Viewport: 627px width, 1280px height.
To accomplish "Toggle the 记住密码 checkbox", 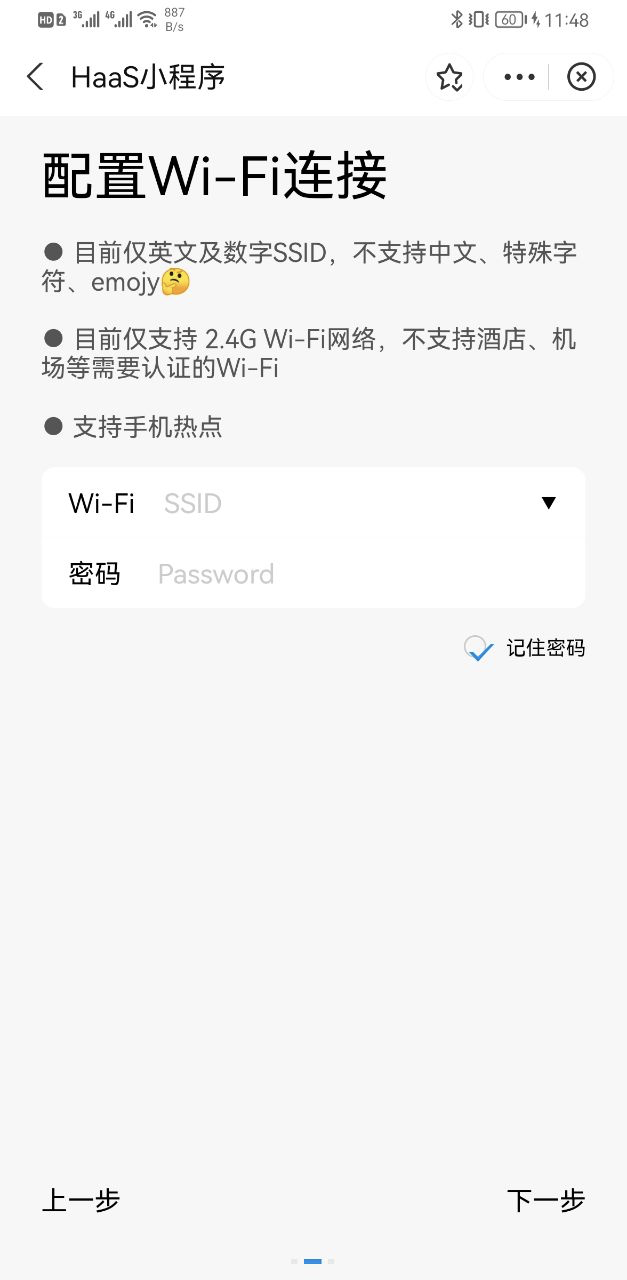I will pos(480,648).
